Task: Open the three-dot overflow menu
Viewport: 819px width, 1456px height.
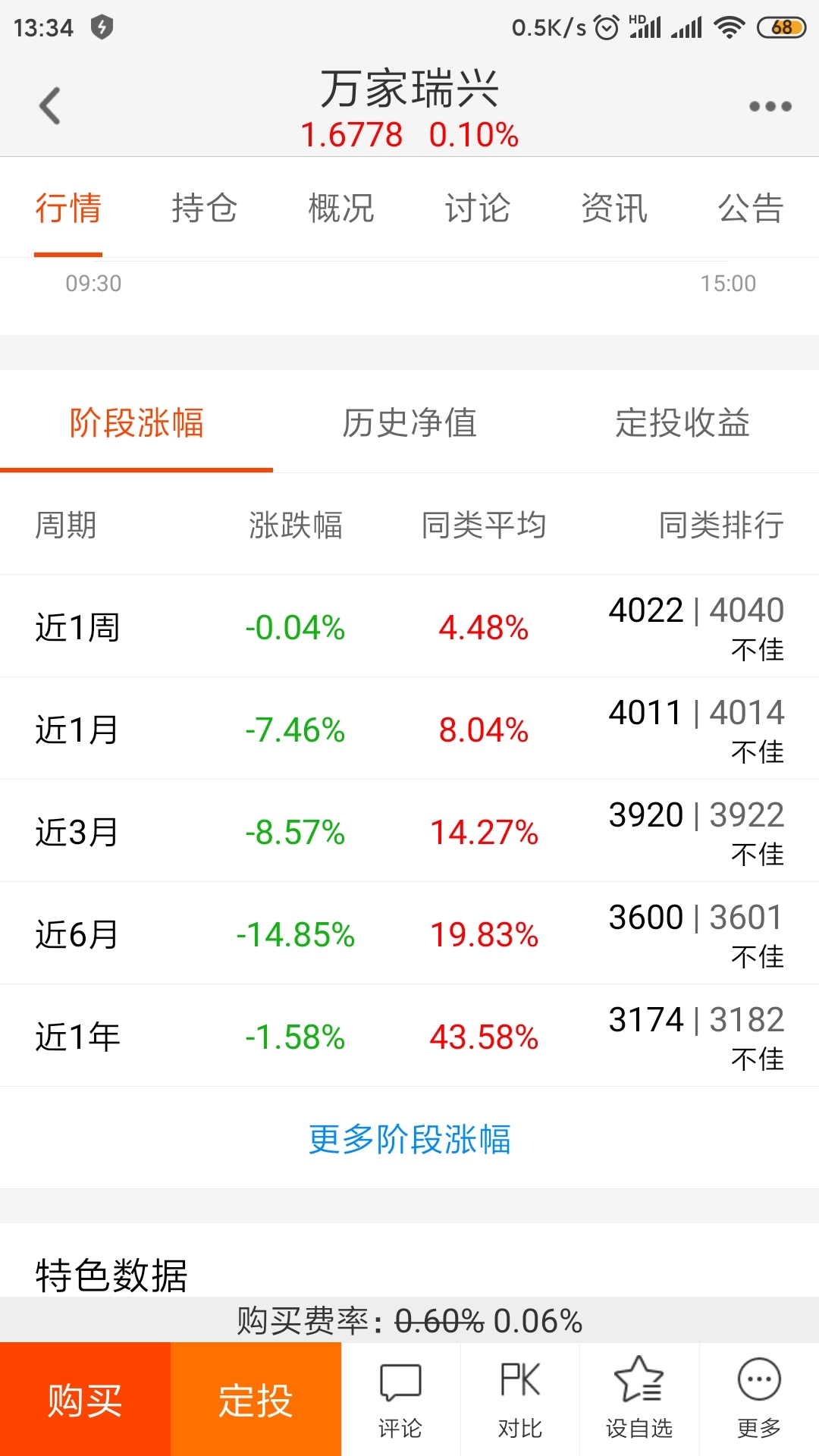Action: point(770,106)
